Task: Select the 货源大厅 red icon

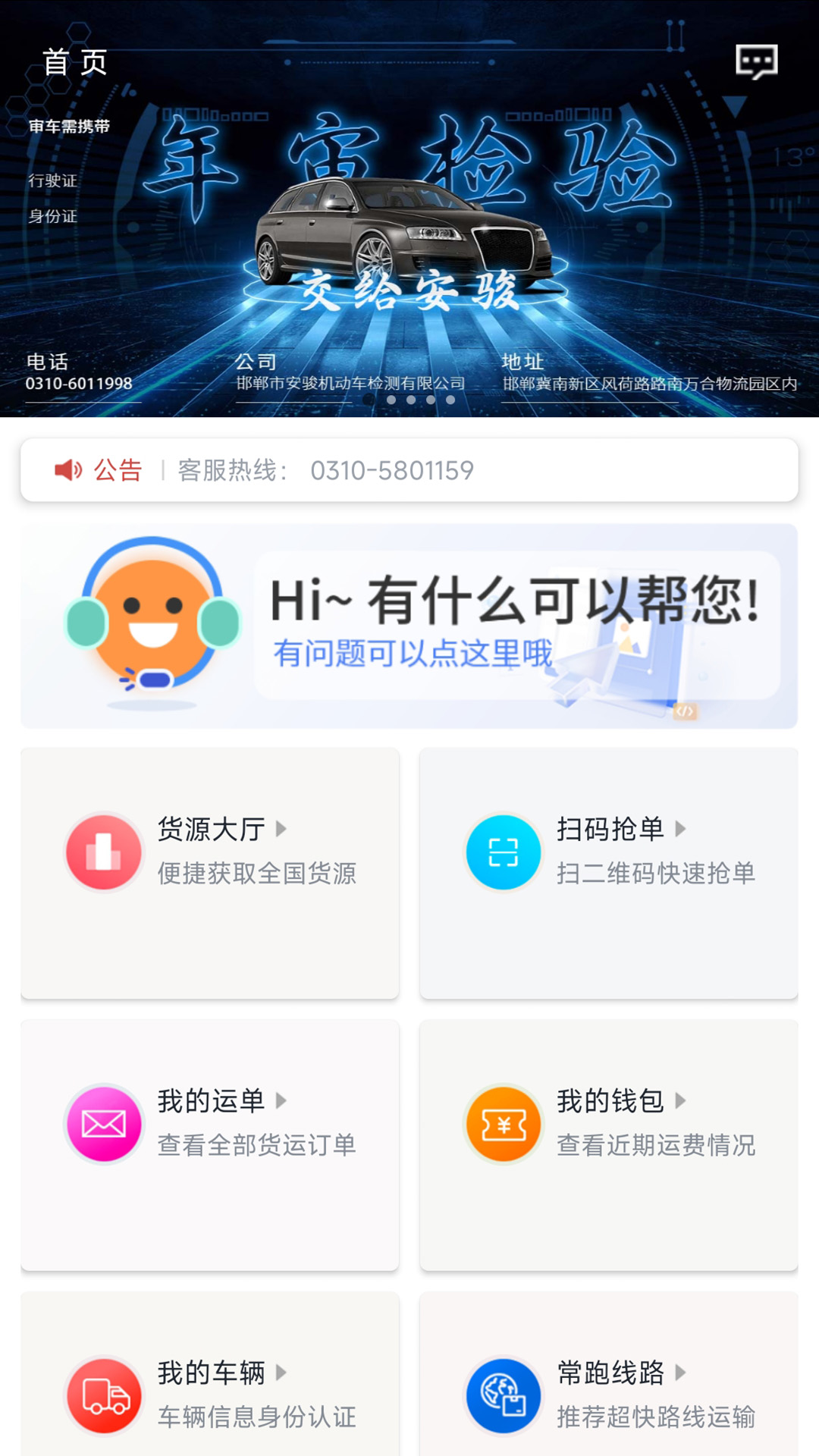Action: tap(104, 851)
